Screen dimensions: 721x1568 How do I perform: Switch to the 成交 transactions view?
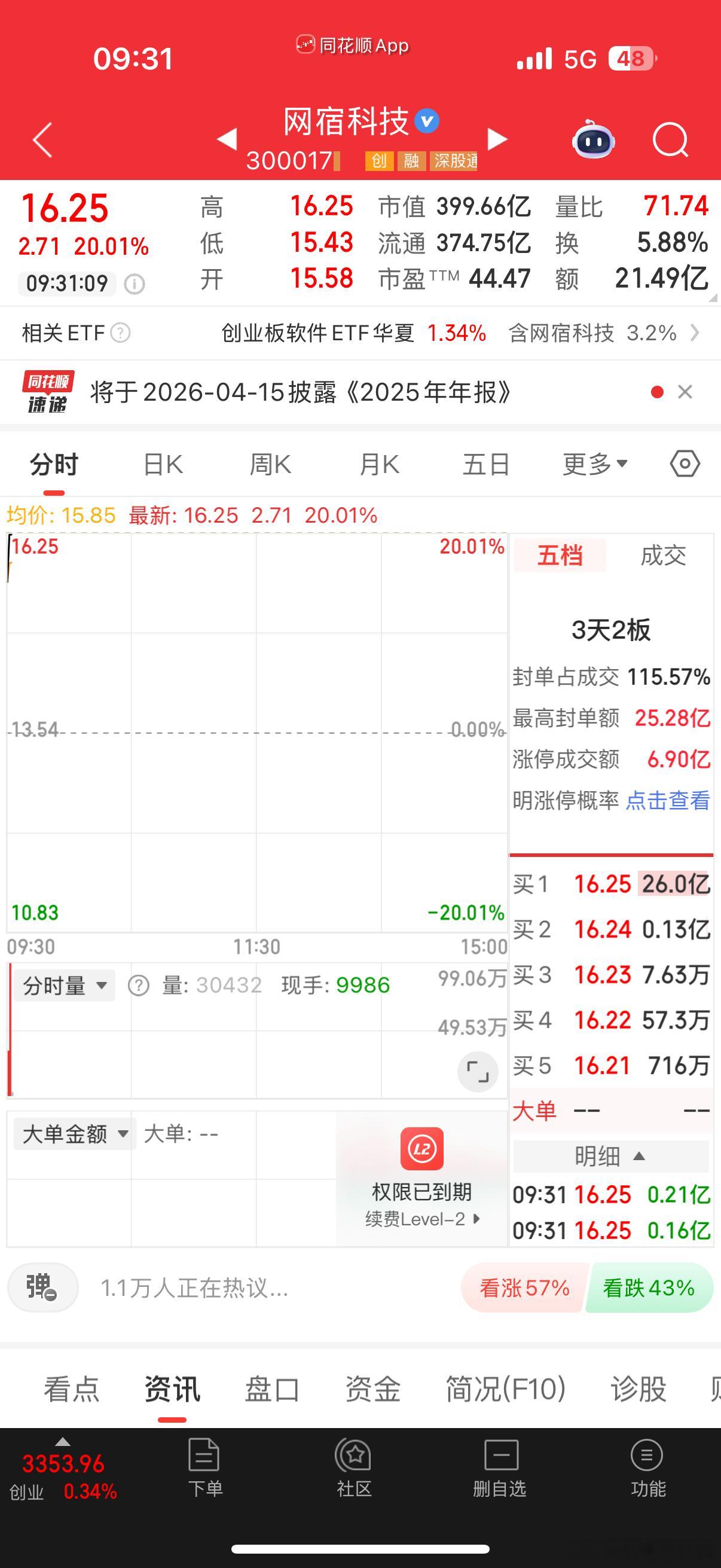665,556
